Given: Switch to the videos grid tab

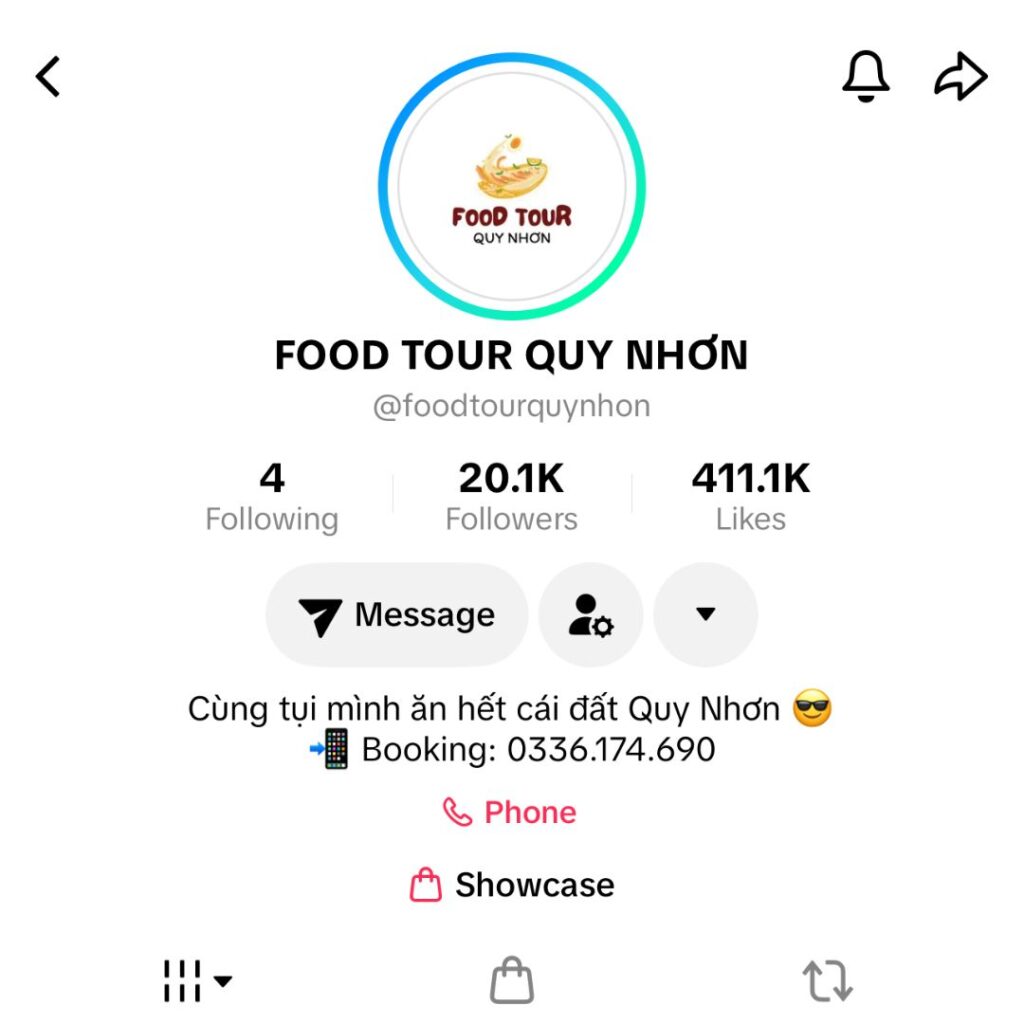Looking at the screenshot, I should click(x=196, y=981).
